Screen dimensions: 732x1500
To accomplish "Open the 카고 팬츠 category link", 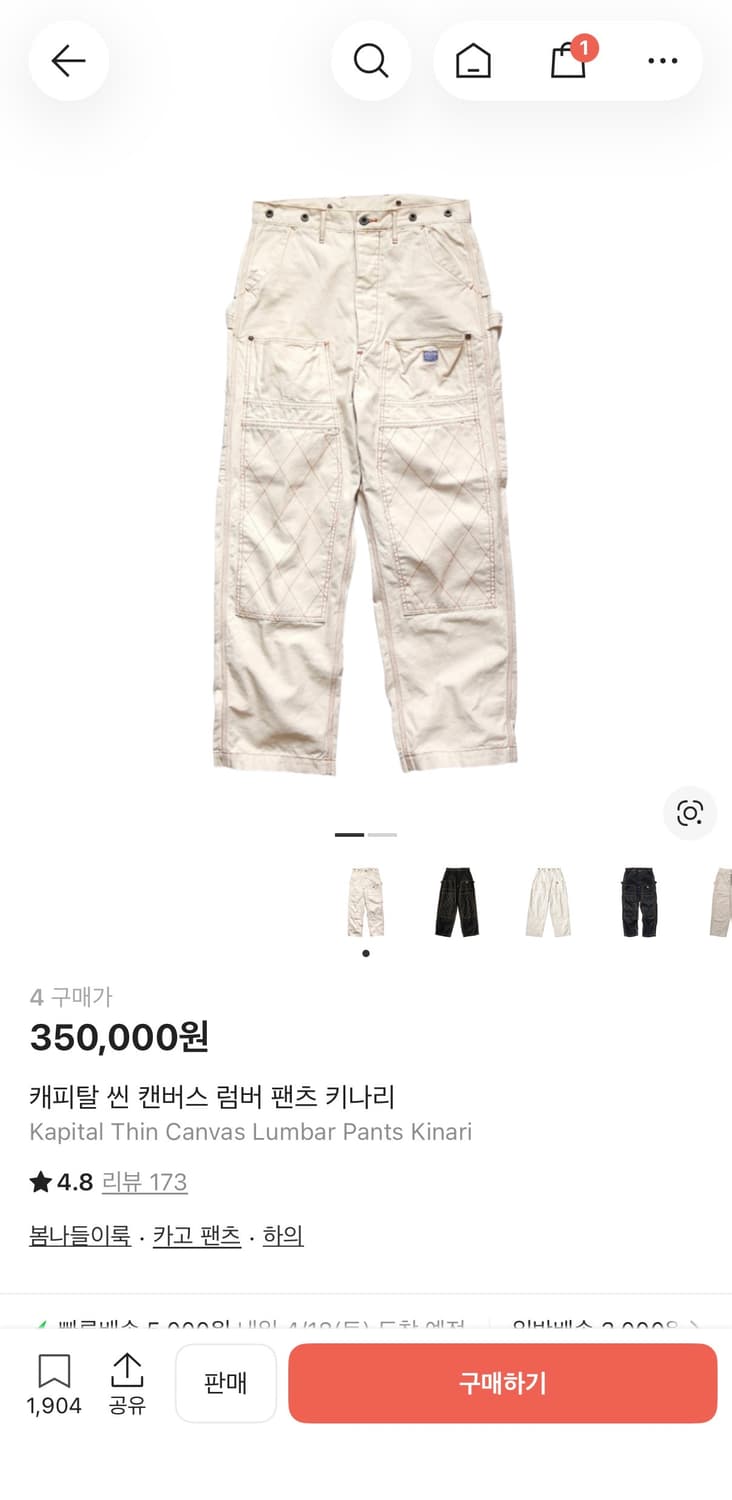I will coord(196,1235).
